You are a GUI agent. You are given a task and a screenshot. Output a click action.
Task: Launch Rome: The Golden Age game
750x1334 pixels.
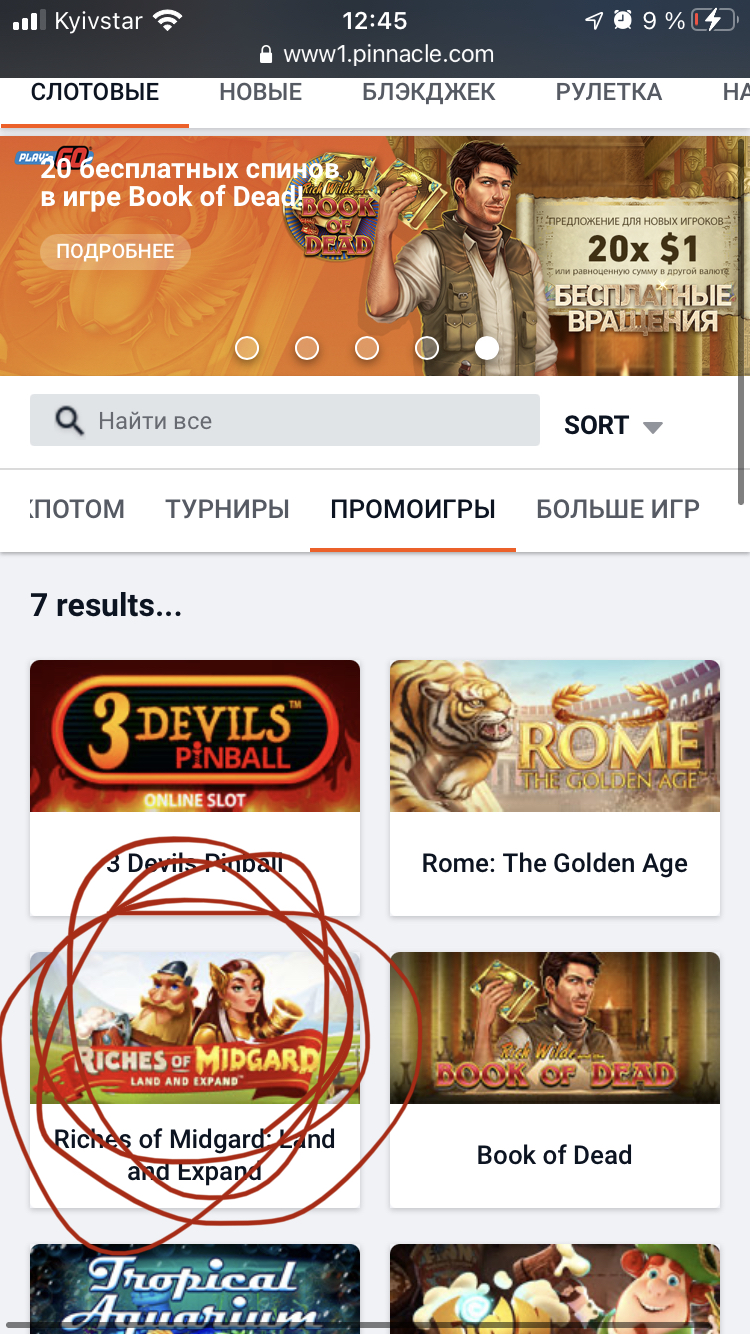pyautogui.click(x=555, y=788)
